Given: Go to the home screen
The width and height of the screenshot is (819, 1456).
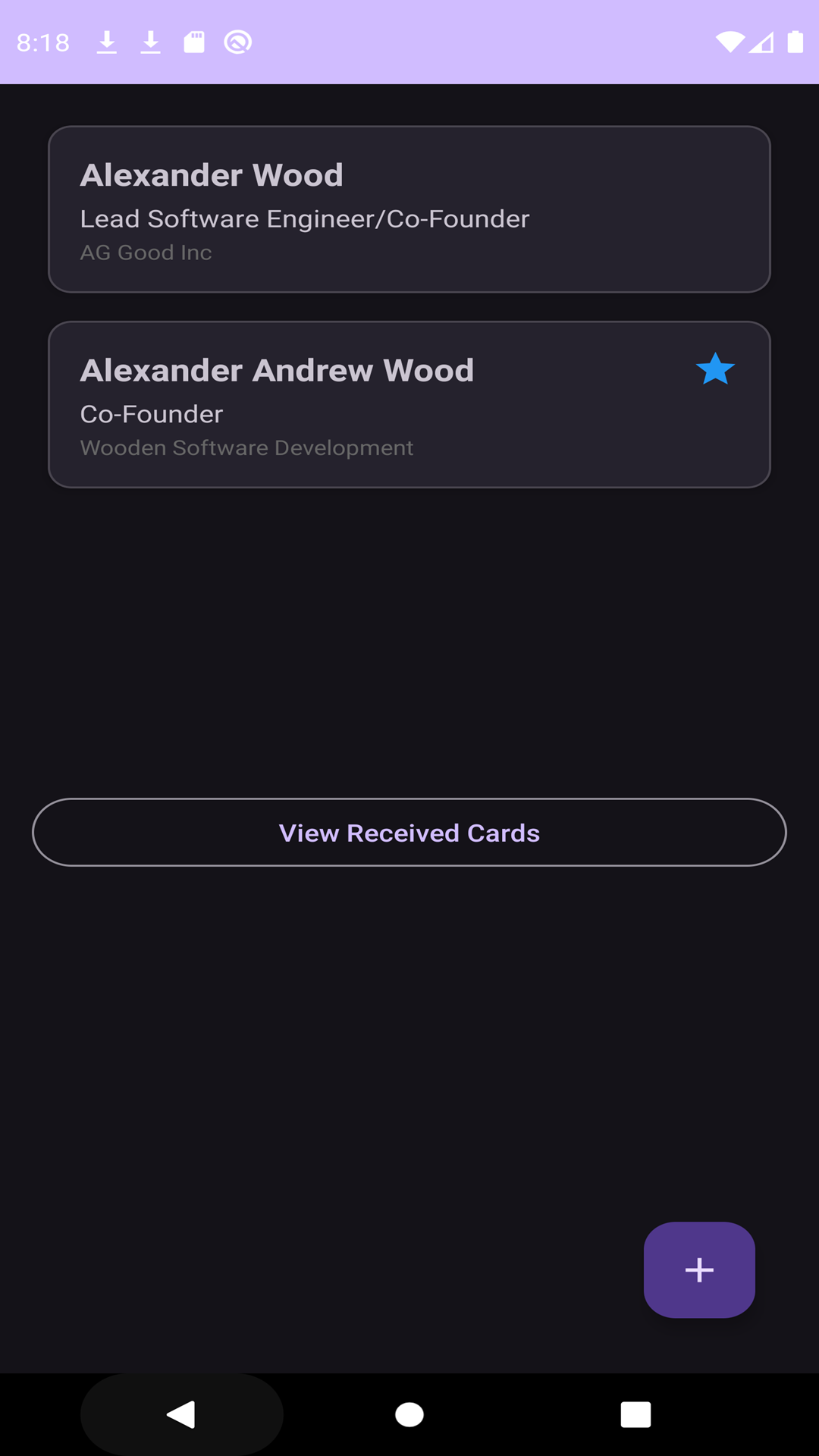Looking at the screenshot, I should 409,1414.
